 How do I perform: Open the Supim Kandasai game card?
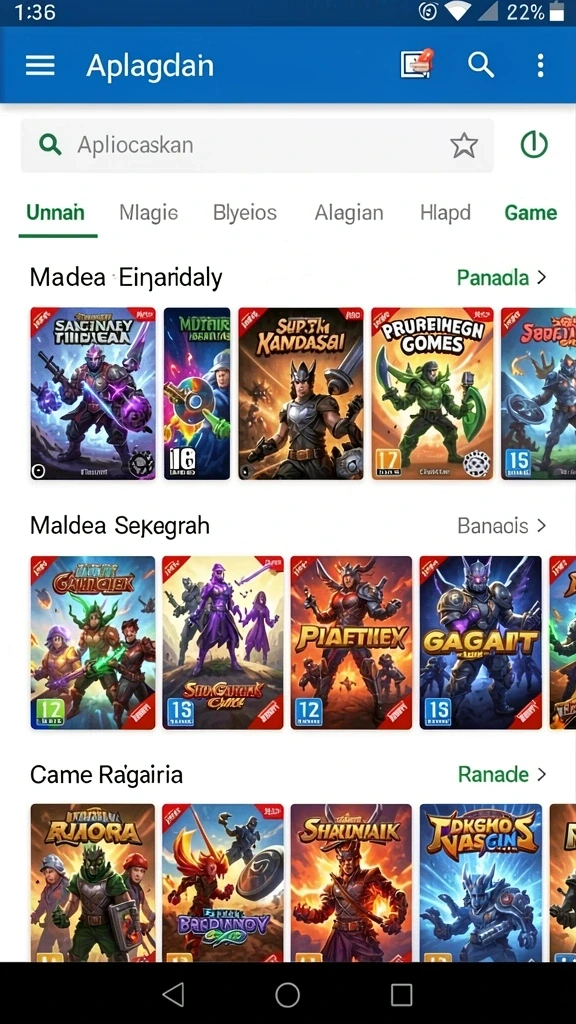click(x=300, y=394)
